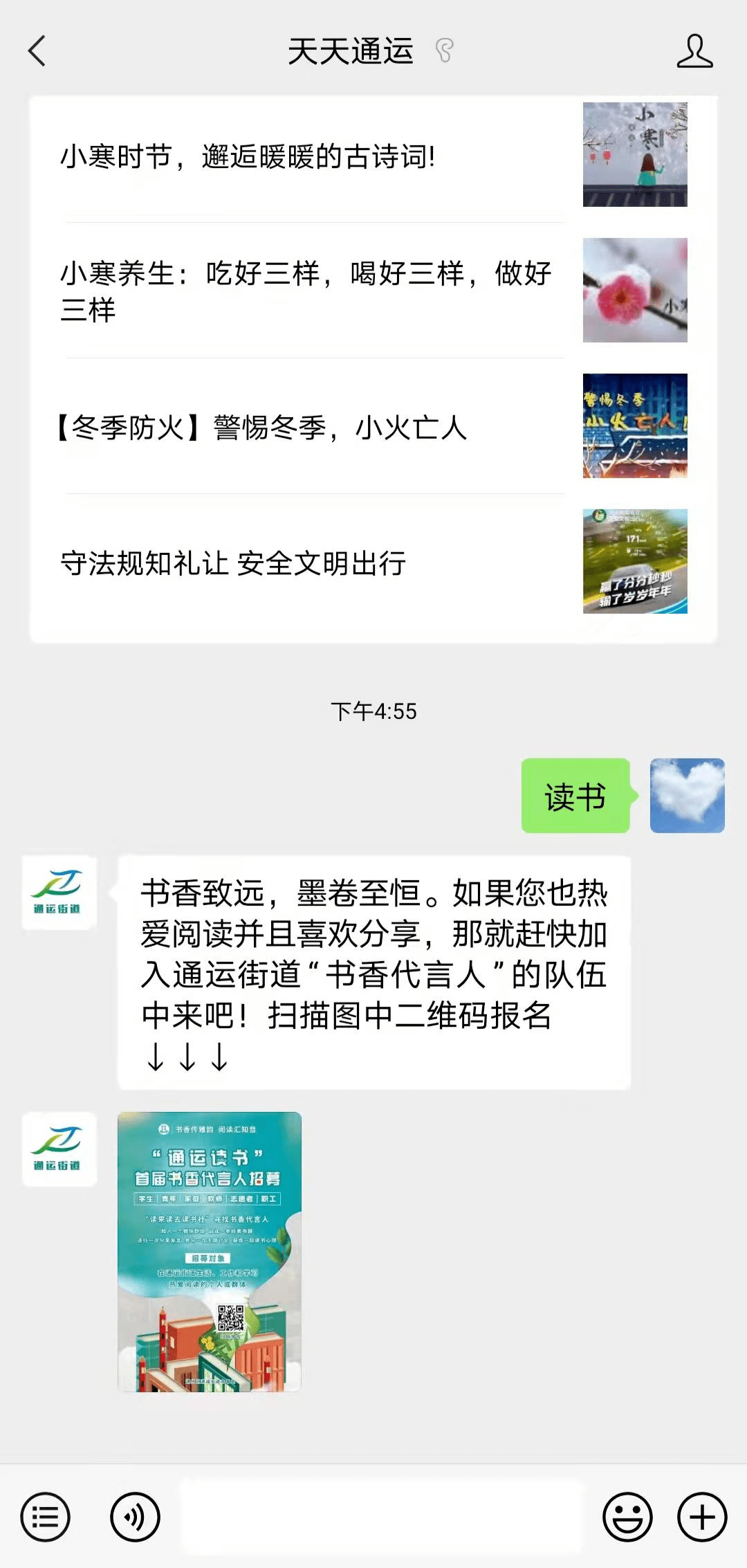View the 通运读书 recruitment poster image

tap(210, 1251)
